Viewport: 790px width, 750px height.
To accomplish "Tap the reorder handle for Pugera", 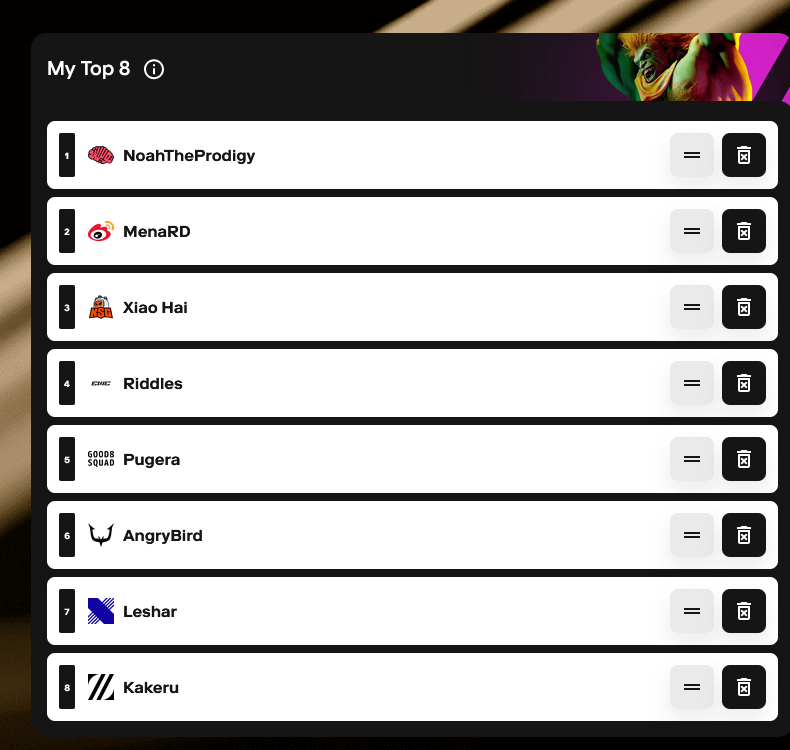I will coord(691,459).
